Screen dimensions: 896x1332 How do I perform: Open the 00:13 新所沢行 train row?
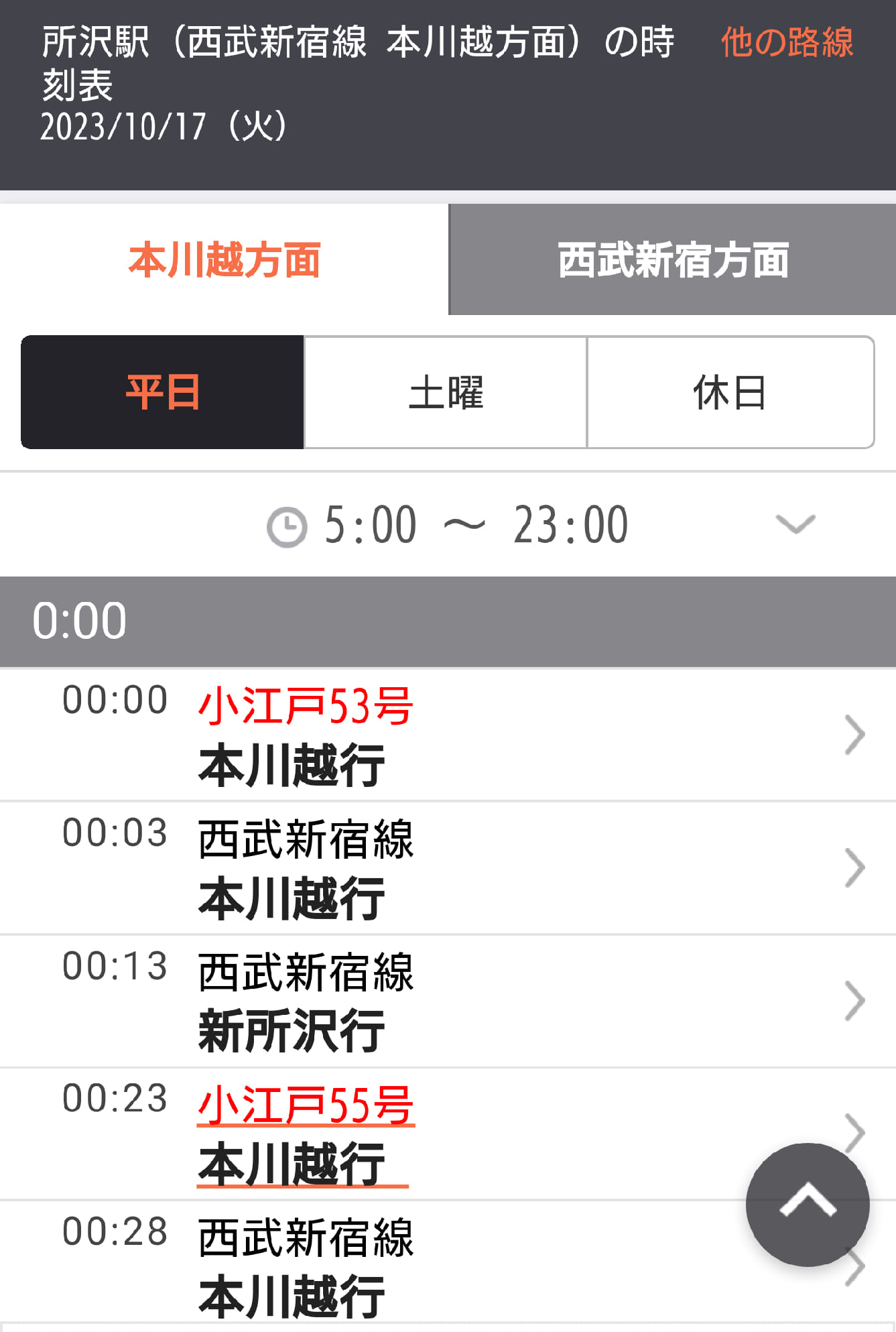pyautogui.click(x=448, y=1000)
